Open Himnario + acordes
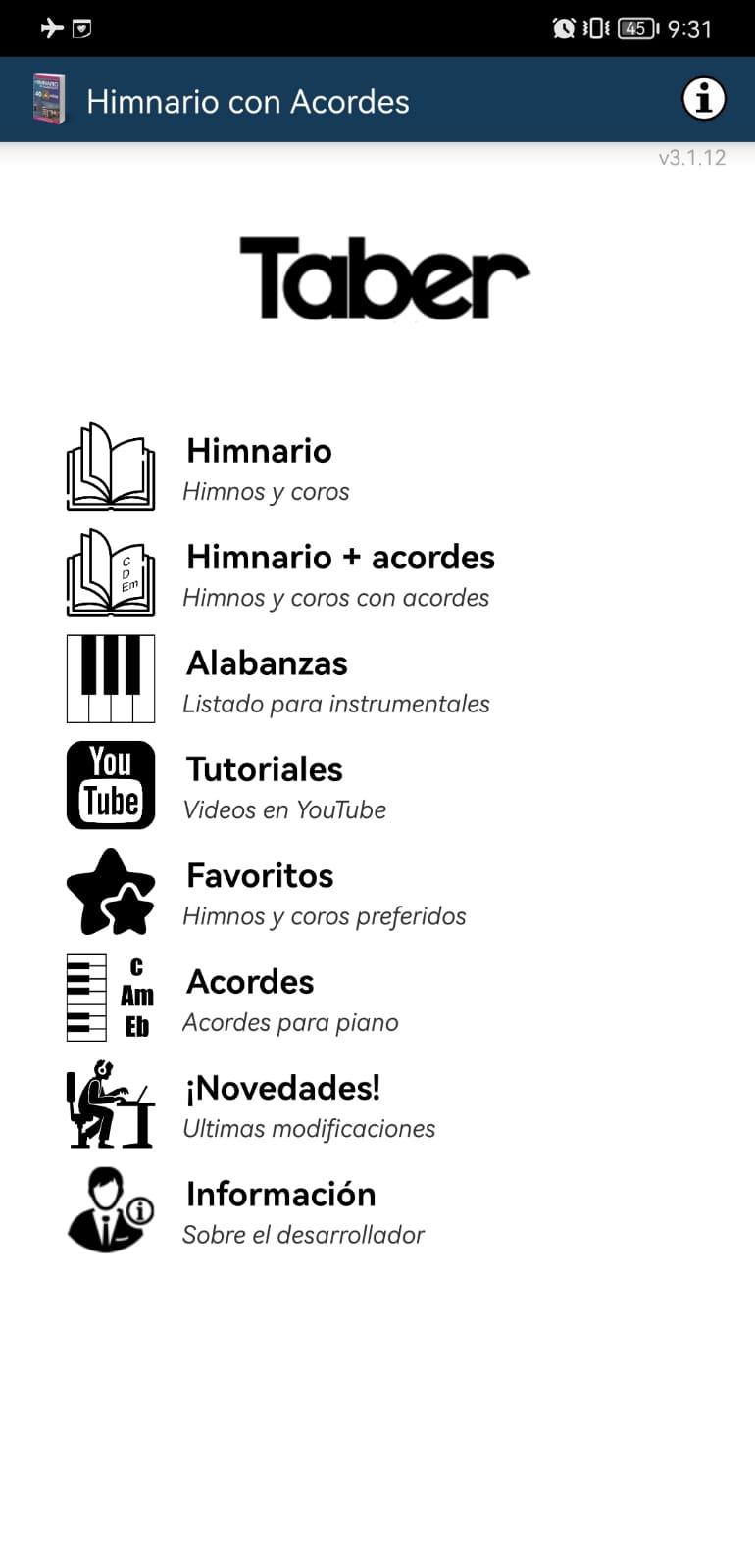This screenshot has width=755, height=1568. (377, 573)
